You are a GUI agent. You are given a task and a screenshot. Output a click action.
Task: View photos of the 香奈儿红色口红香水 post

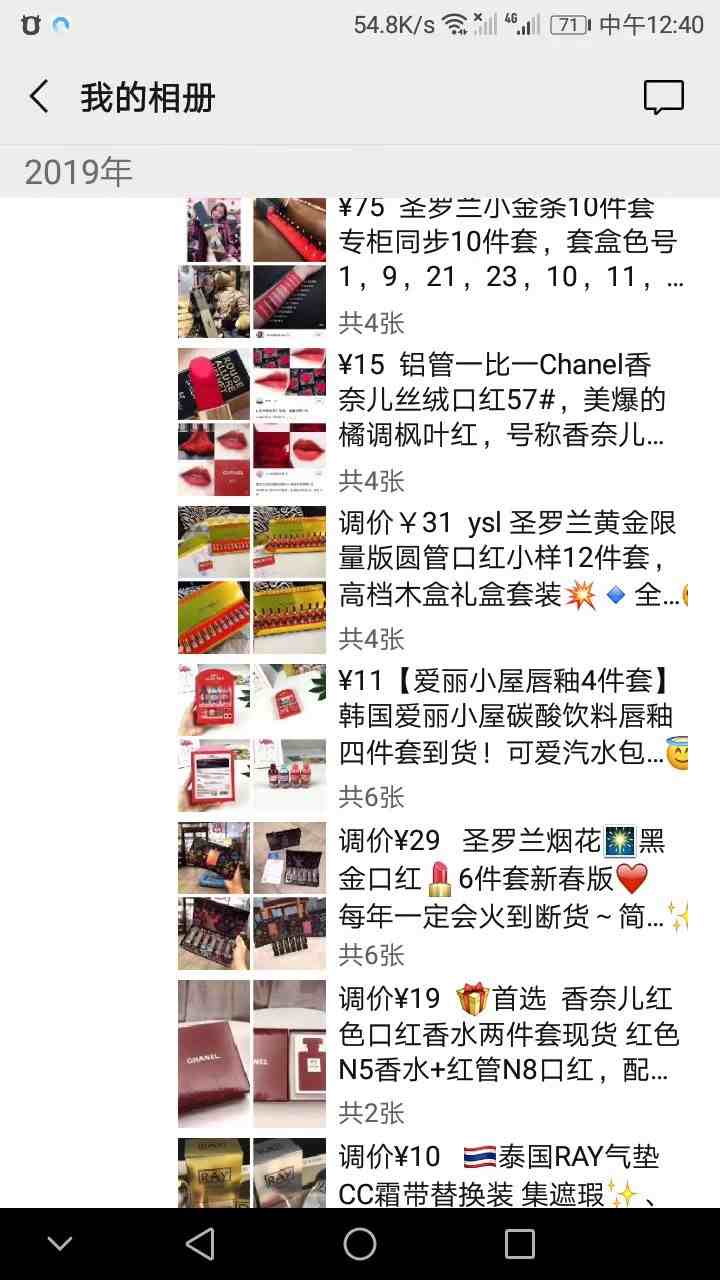pyautogui.click(x=252, y=1054)
